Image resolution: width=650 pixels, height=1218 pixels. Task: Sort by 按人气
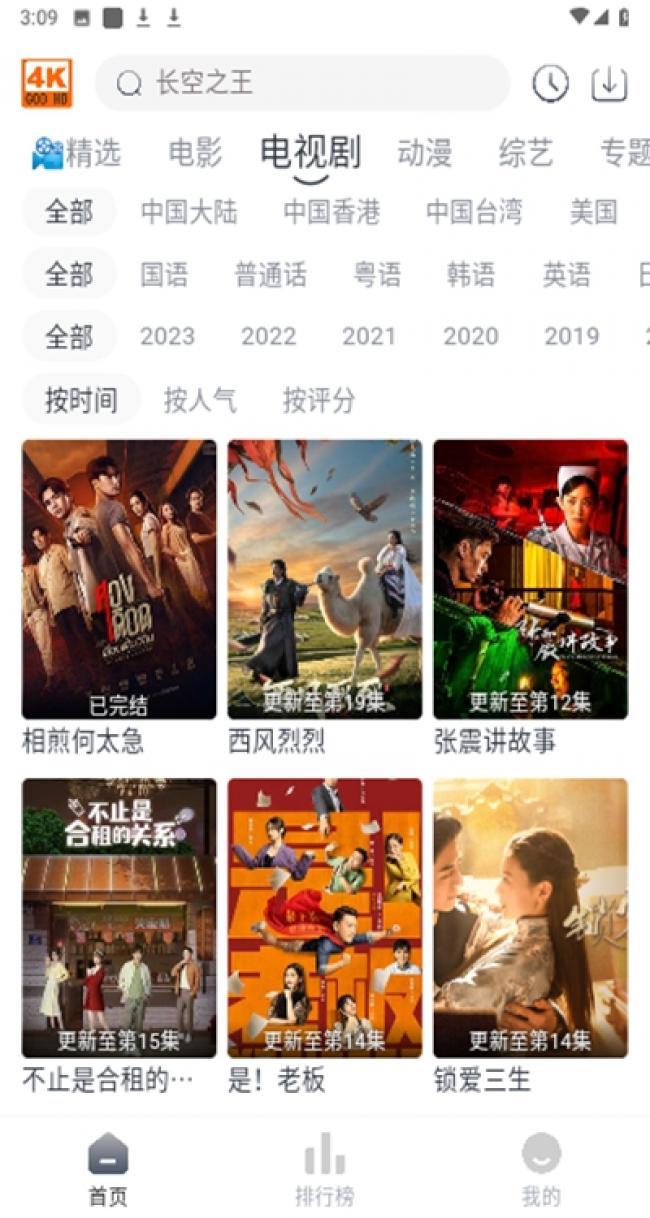click(200, 400)
